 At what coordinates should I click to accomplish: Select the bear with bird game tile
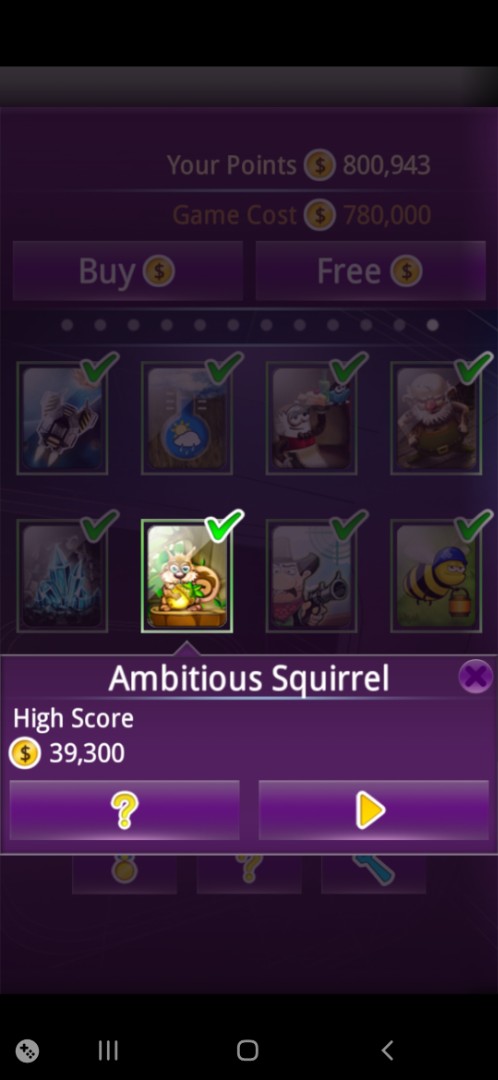(311, 418)
